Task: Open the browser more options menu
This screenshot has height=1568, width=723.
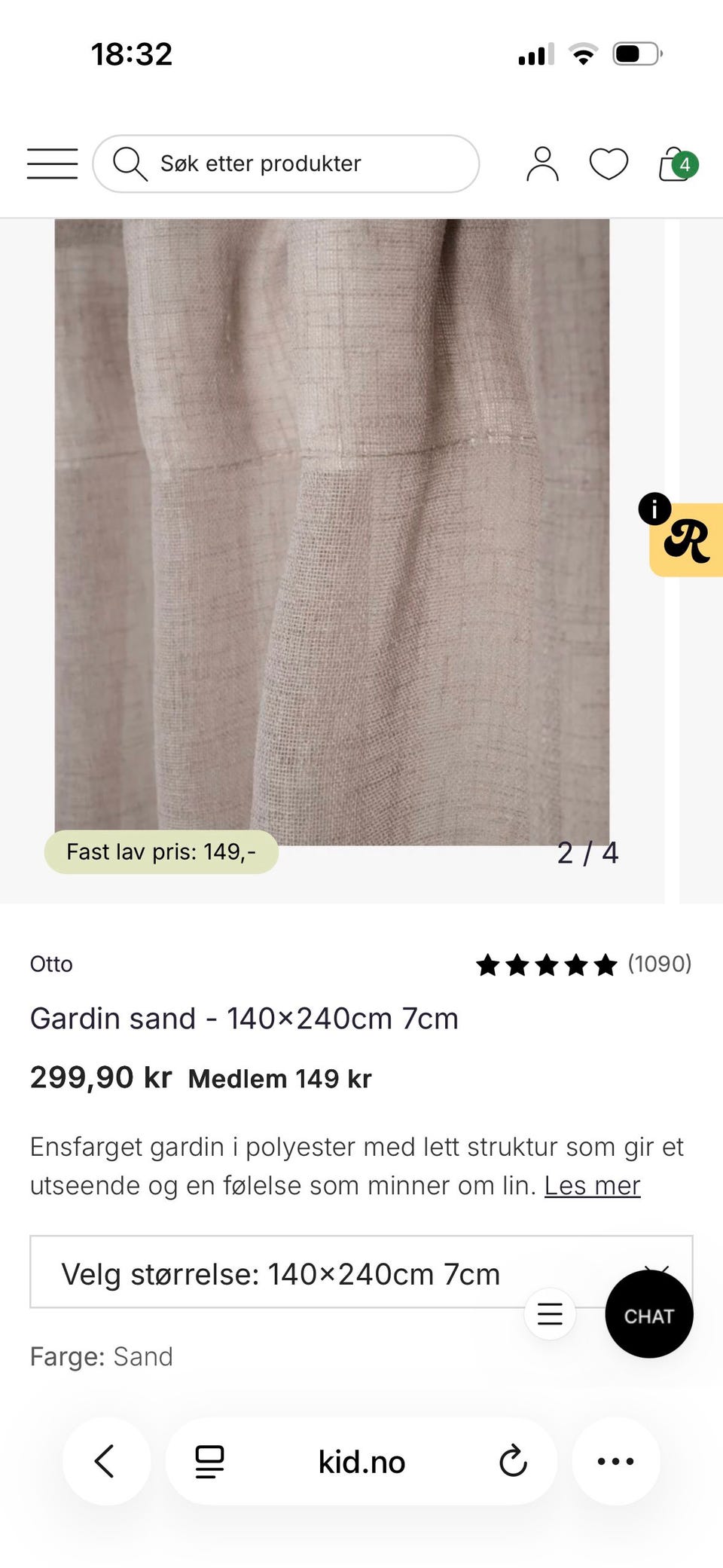Action: coord(615,1460)
